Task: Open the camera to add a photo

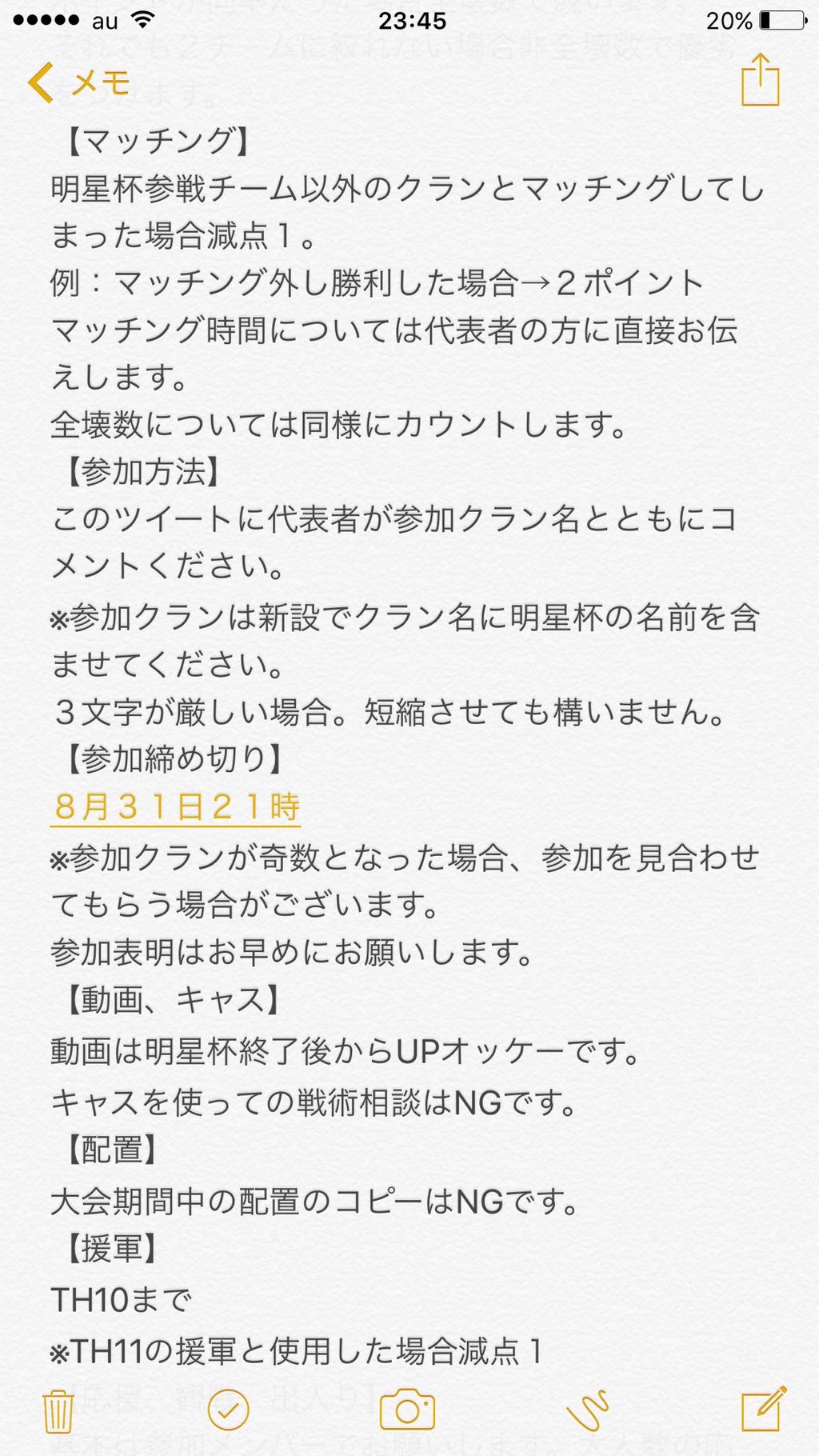Action: pos(407,1410)
